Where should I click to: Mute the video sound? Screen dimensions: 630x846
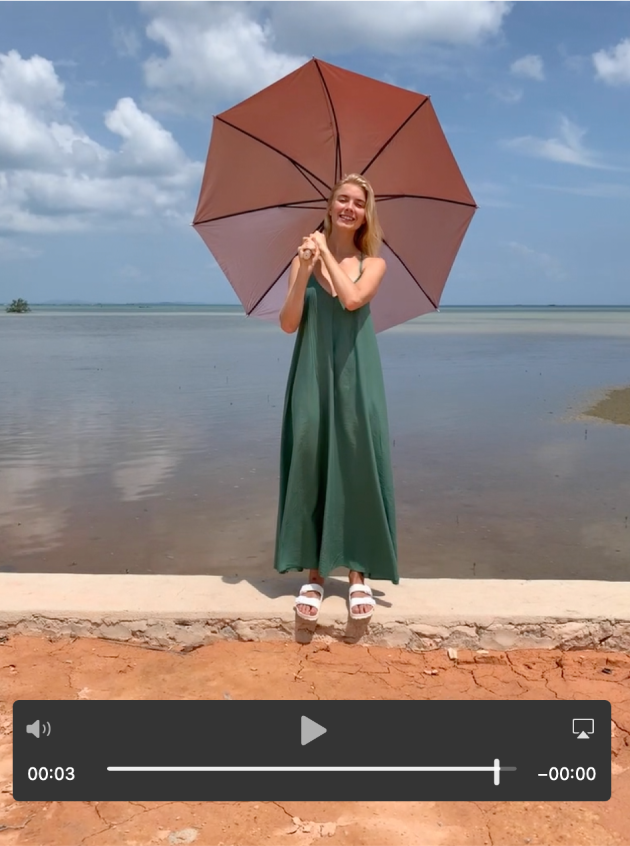[x=38, y=729]
